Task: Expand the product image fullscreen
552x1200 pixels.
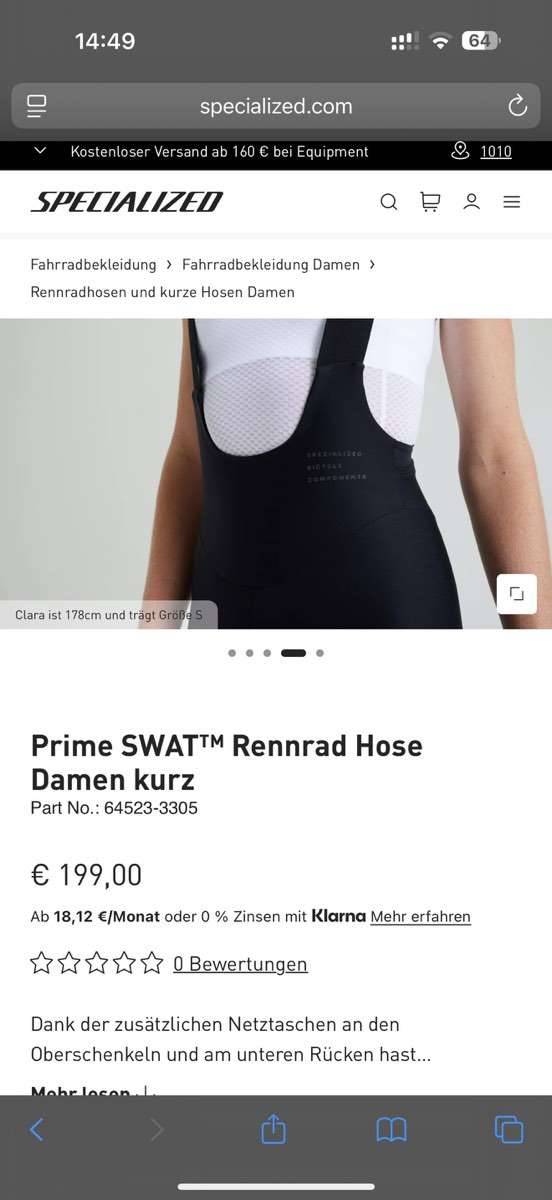Action: [516, 594]
